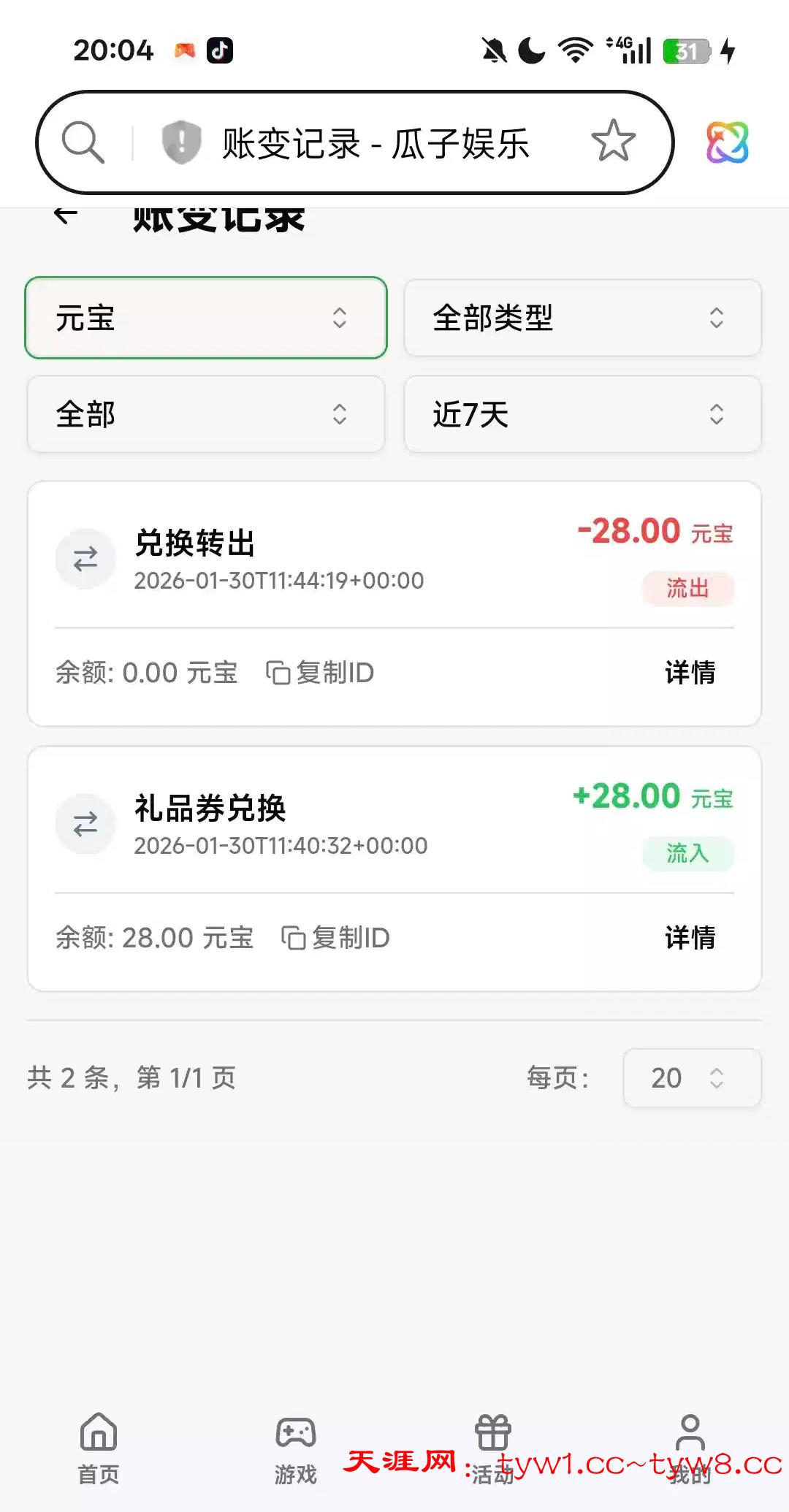Expand the 元宝 currency dropdown
The width and height of the screenshot is (789, 1512).
tap(206, 318)
